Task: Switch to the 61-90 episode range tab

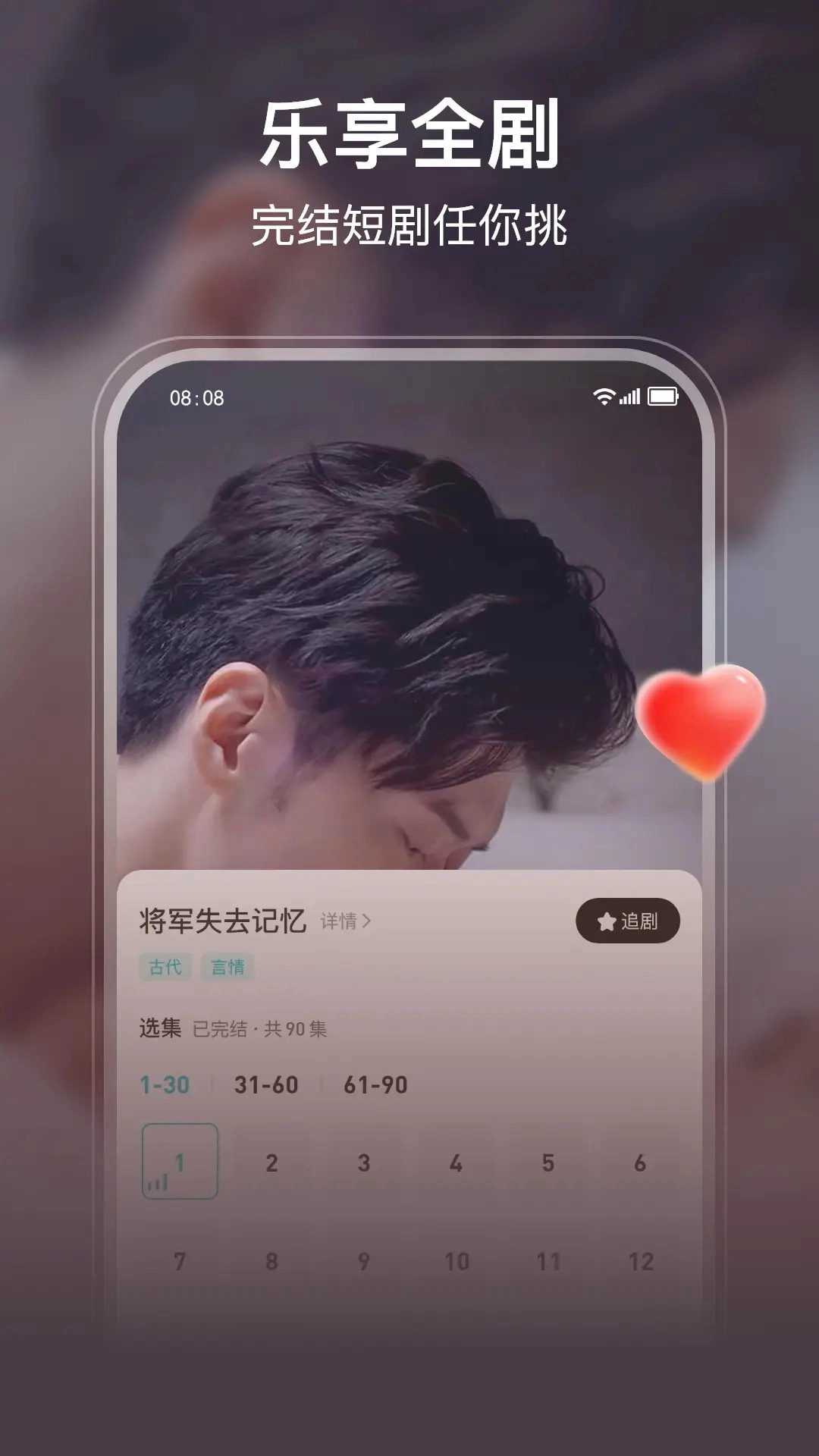Action: [x=377, y=1084]
